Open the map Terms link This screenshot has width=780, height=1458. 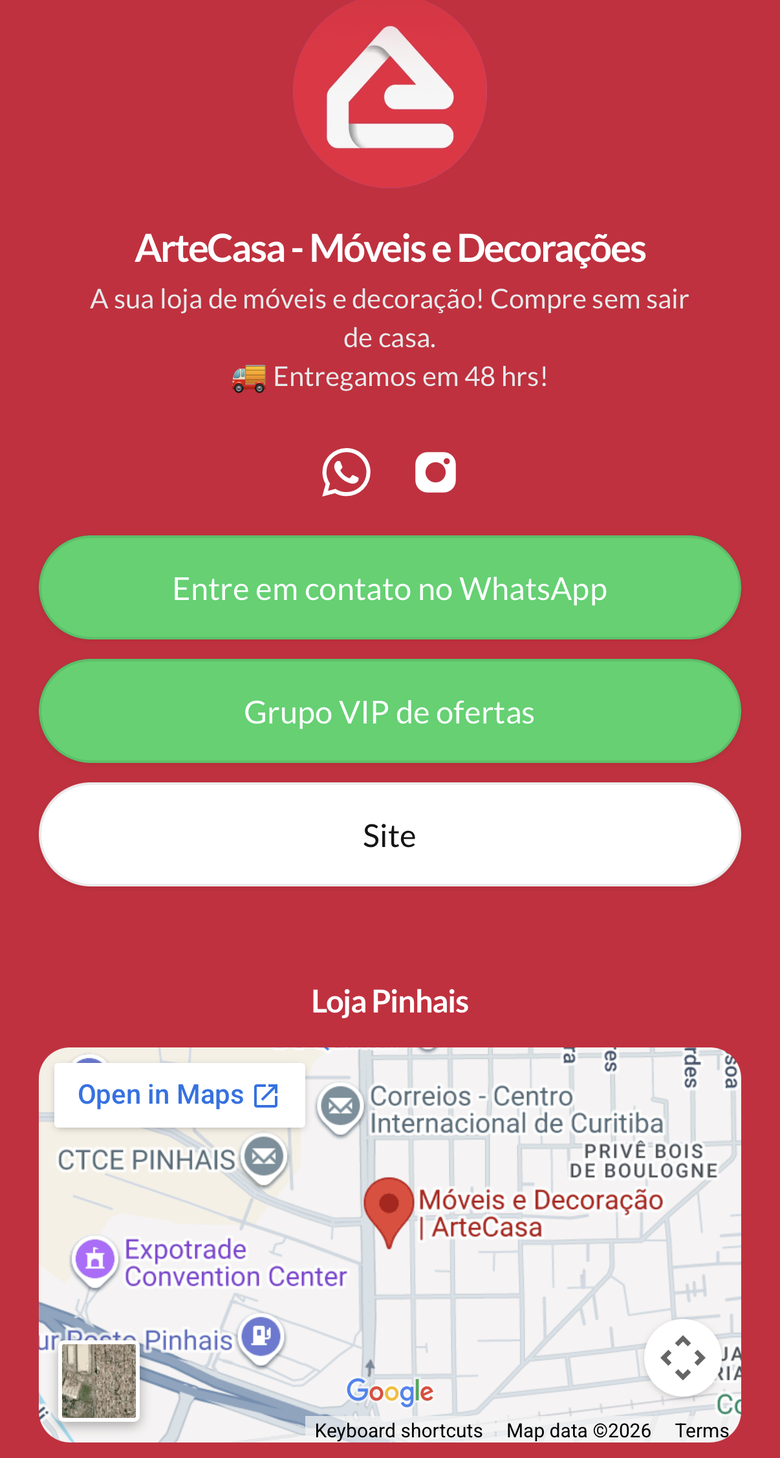(x=702, y=1431)
